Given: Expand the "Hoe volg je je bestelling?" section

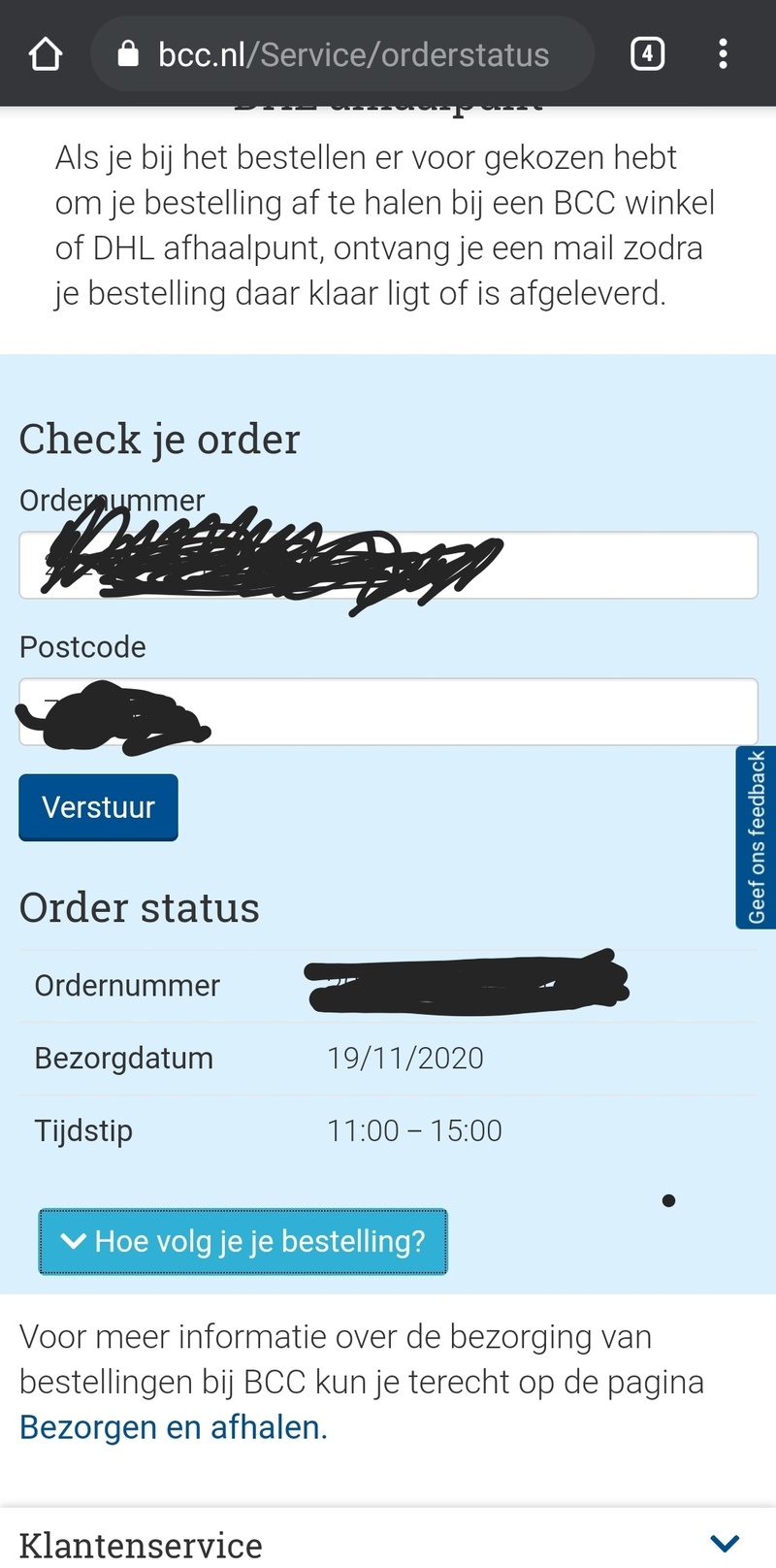Looking at the screenshot, I should 242,1241.
